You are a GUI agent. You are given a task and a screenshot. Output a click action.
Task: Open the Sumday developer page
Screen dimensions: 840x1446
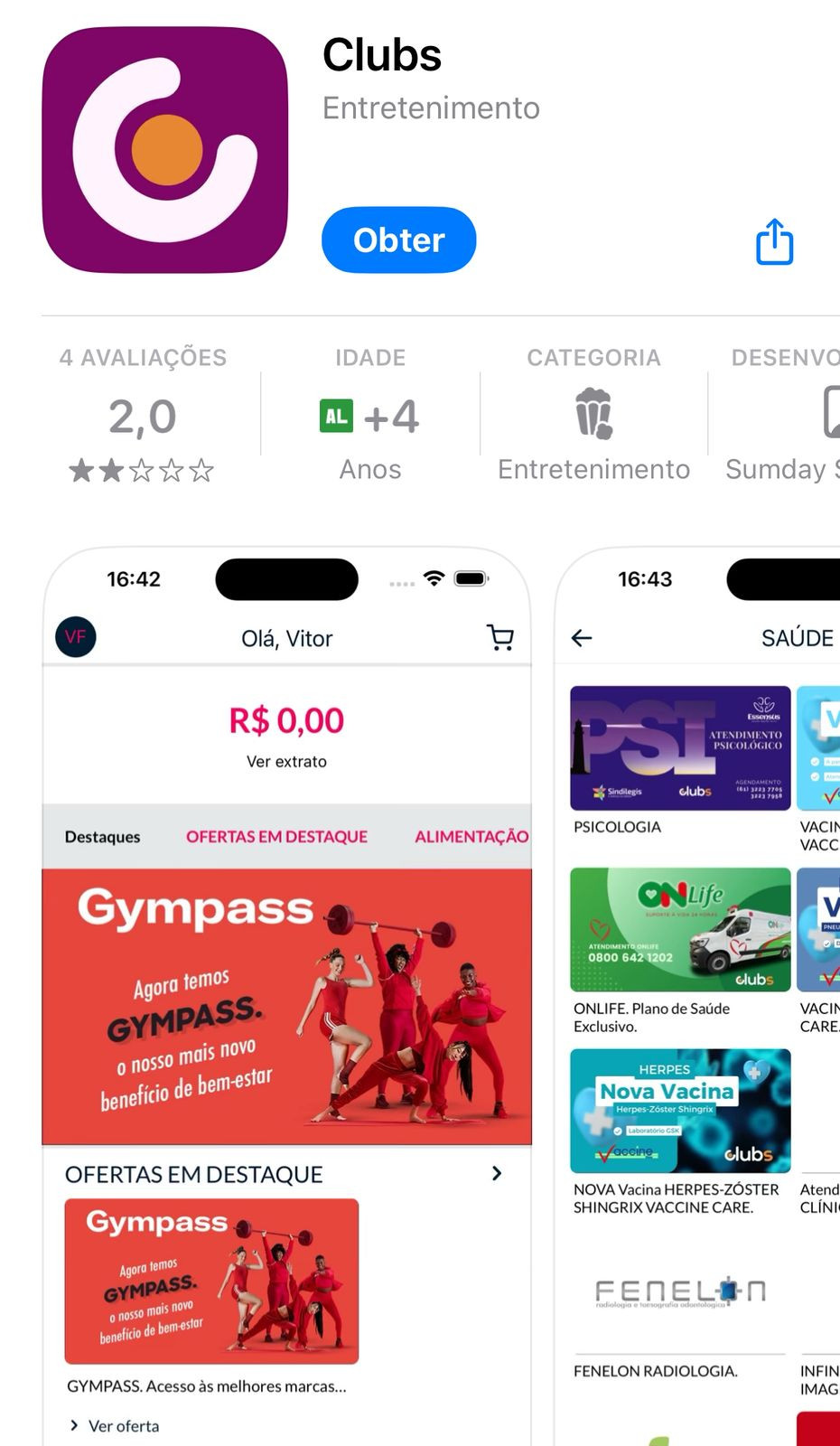click(x=784, y=414)
